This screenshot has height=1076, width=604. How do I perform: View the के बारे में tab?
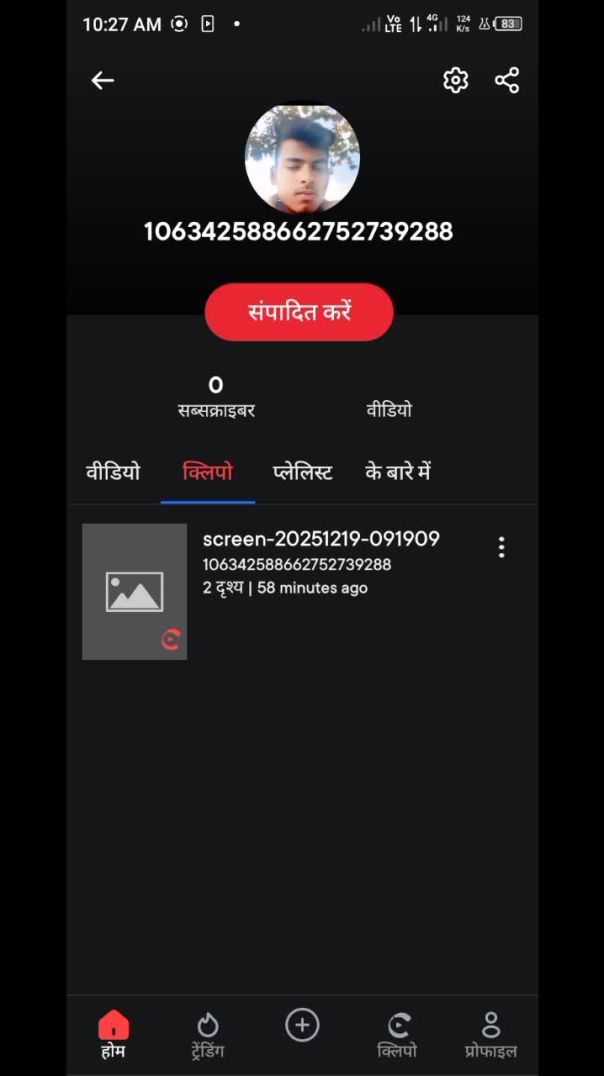[x=397, y=472]
